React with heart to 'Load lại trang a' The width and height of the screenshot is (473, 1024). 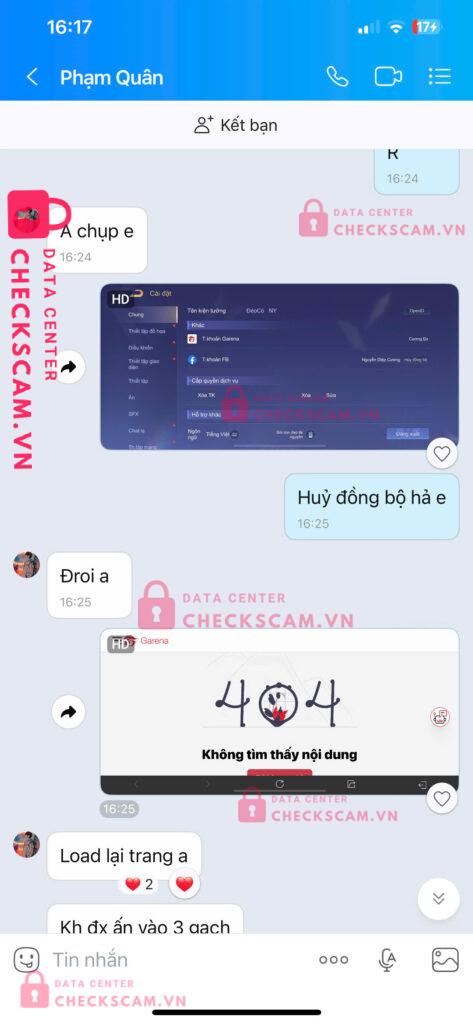185,884
